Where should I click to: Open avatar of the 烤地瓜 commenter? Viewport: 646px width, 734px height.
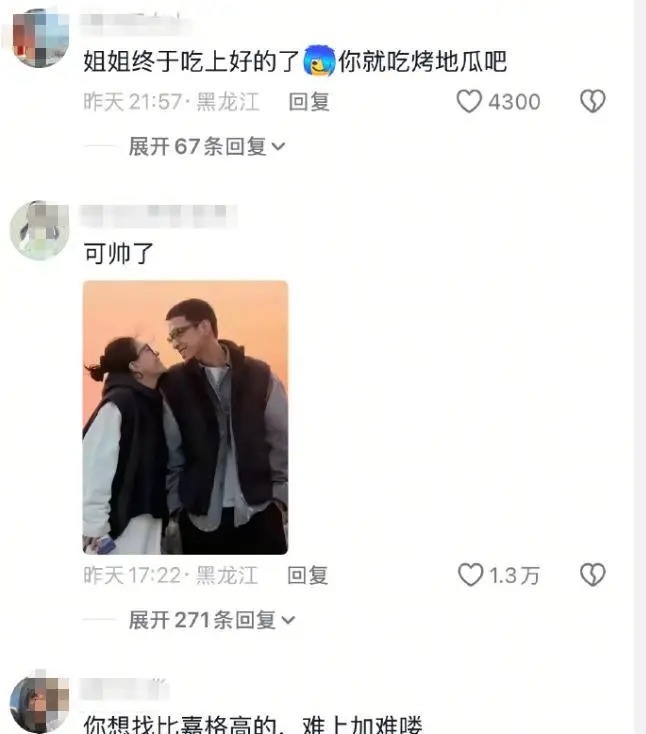(x=39, y=38)
